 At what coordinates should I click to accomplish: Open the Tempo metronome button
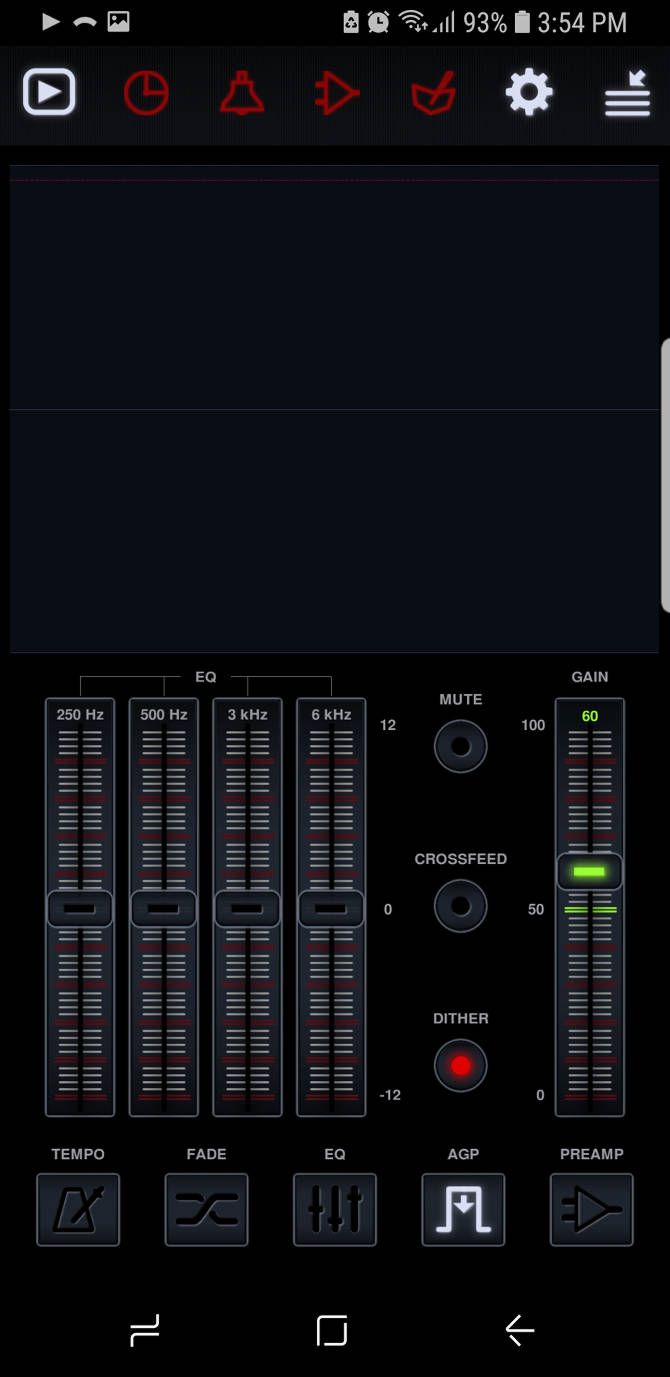click(x=78, y=1209)
